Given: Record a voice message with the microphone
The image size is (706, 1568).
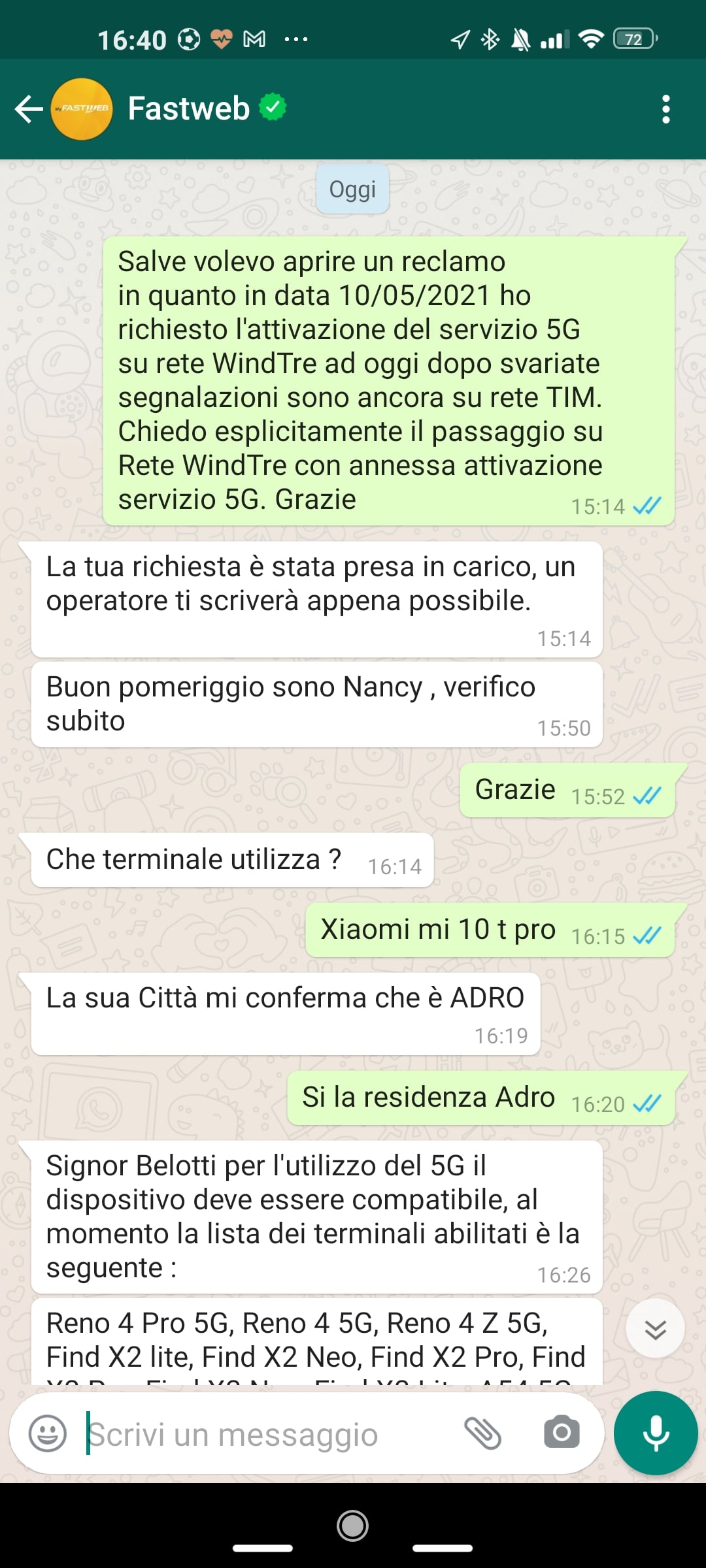Looking at the screenshot, I should click(x=656, y=1433).
